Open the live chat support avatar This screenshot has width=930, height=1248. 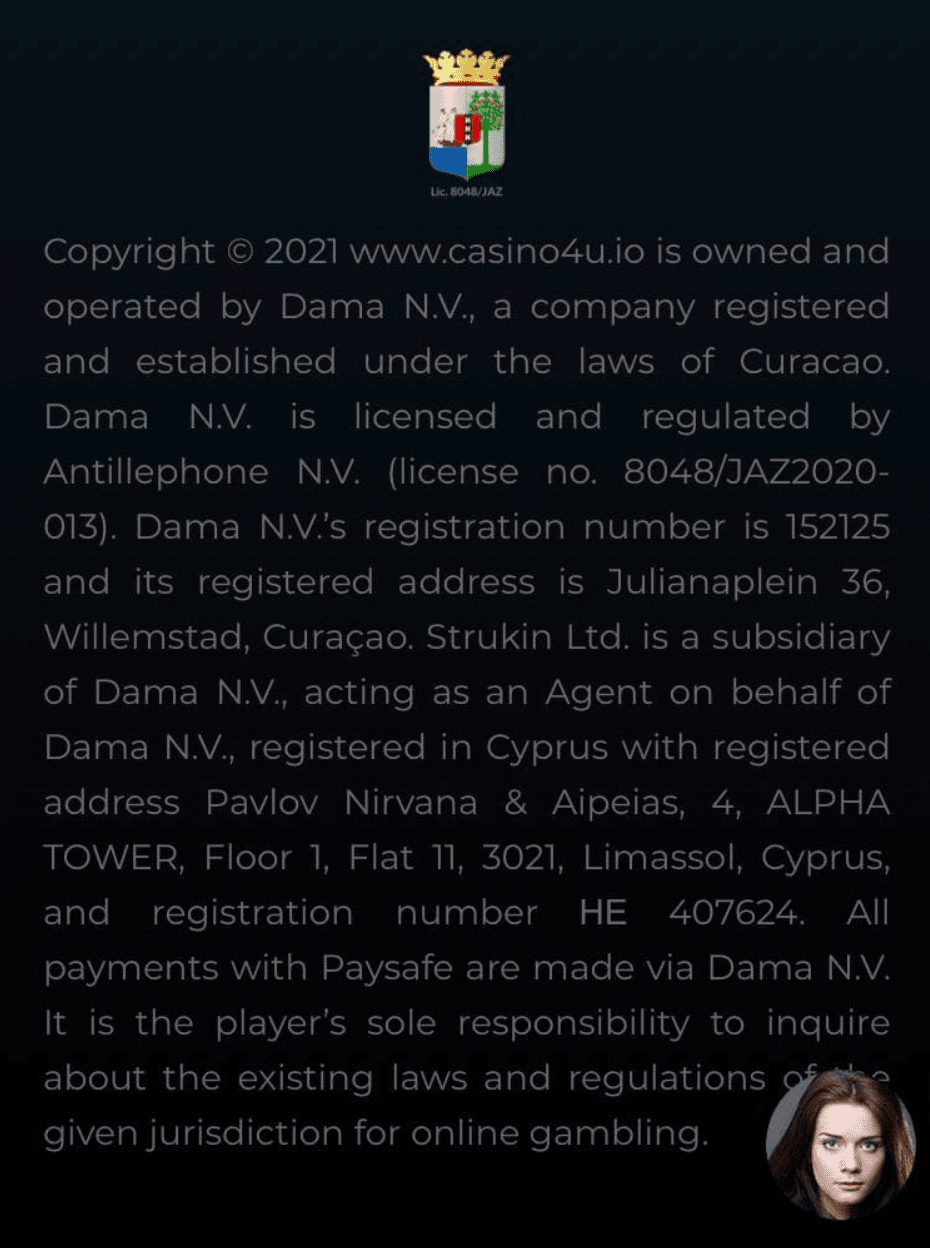click(x=840, y=1145)
